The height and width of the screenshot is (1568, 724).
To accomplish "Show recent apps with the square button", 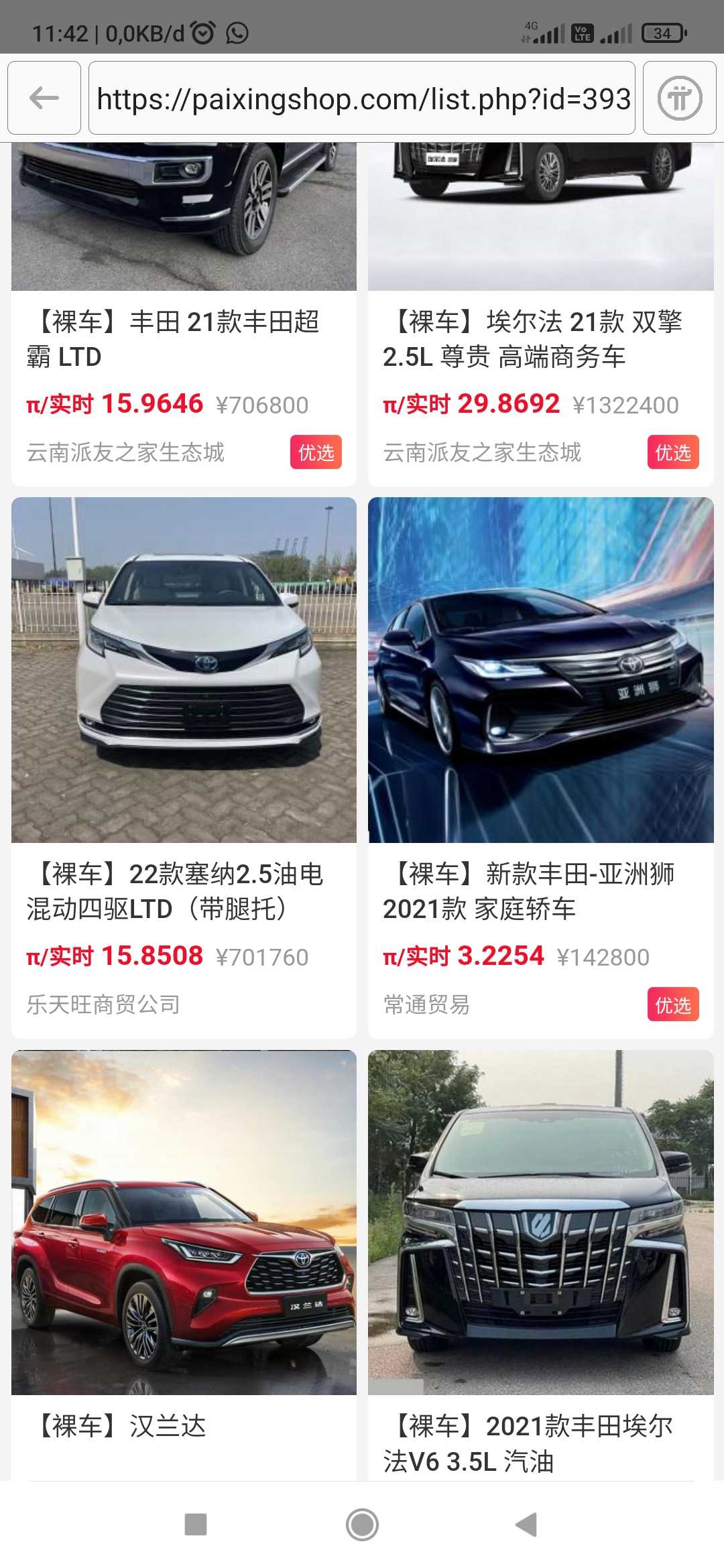I will click(195, 1524).
